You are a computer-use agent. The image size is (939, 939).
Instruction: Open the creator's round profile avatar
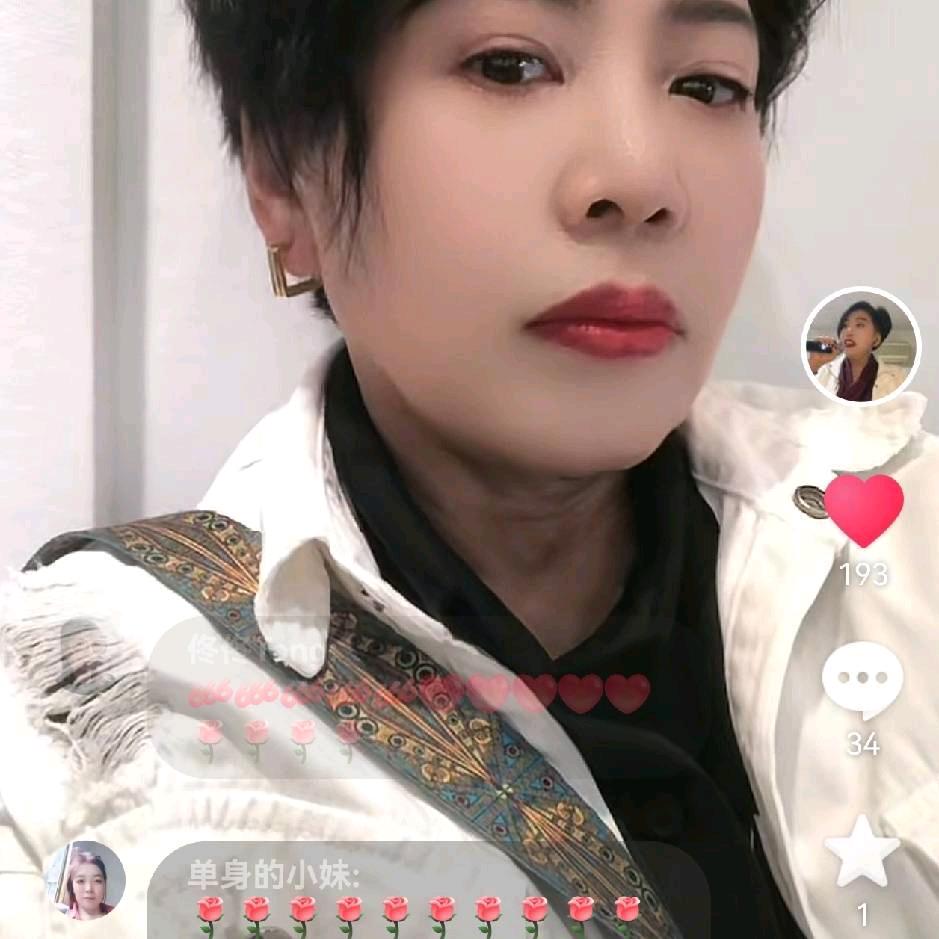tap(861, 346)
